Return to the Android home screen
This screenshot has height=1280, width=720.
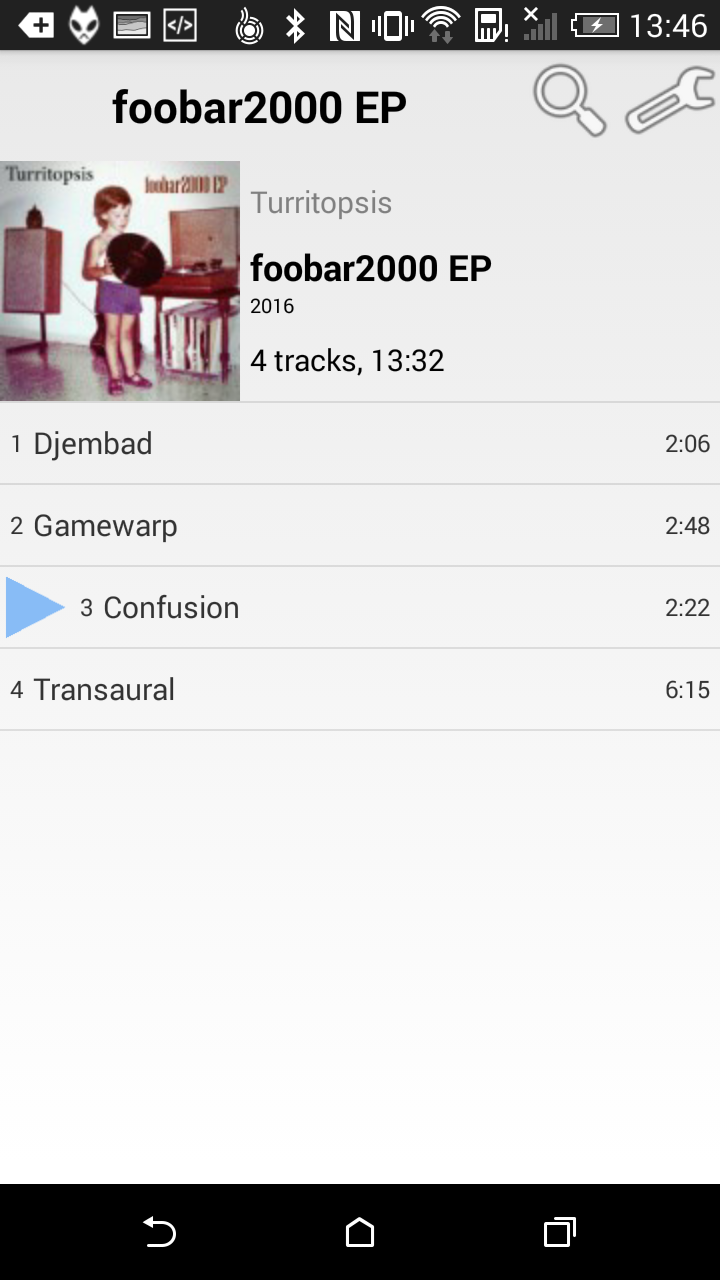coord(360,1232)
